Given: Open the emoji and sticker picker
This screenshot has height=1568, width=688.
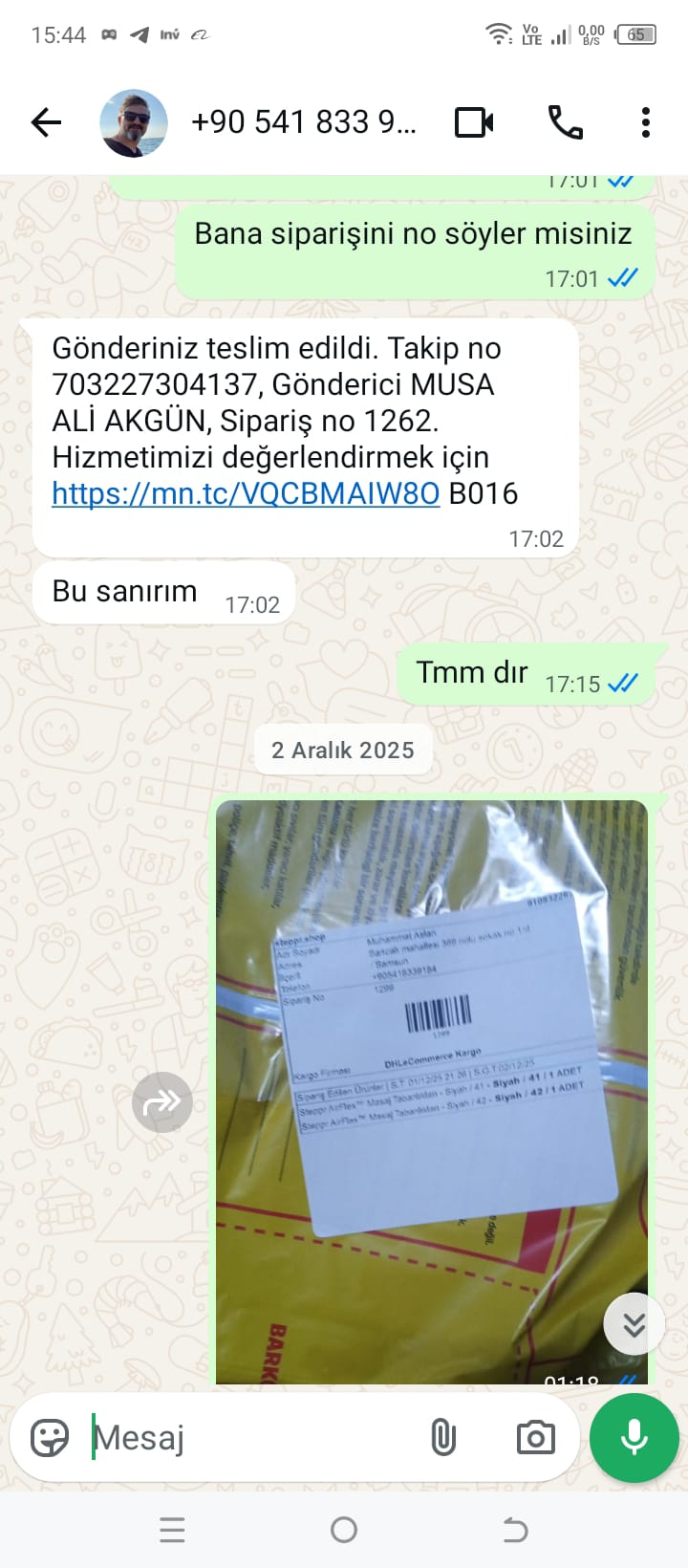Looking at the screenshot, I should (50, 1437).
